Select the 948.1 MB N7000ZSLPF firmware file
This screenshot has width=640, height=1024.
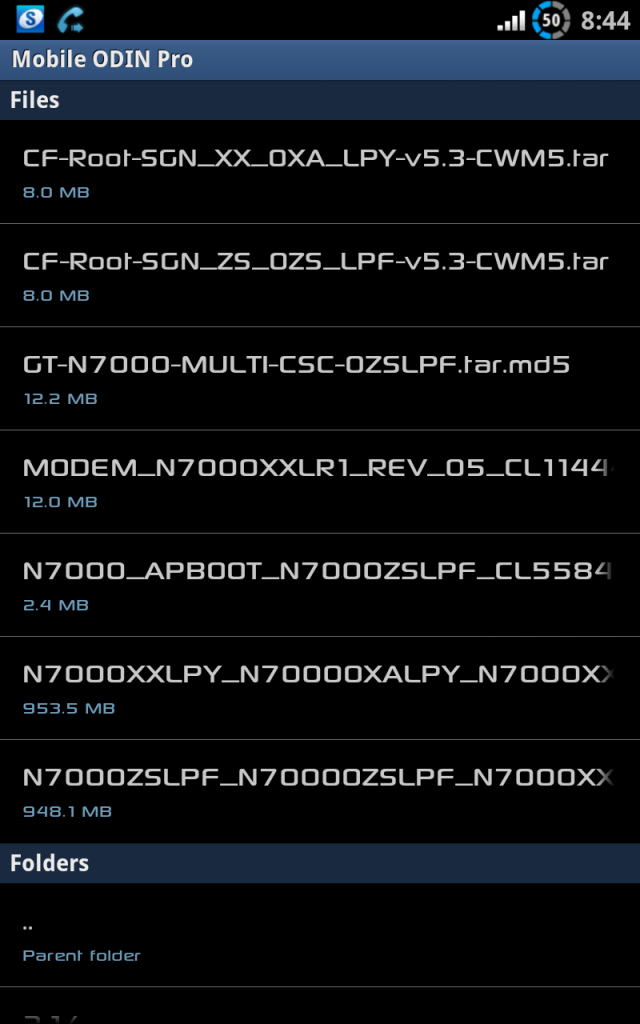pos(320,791)
